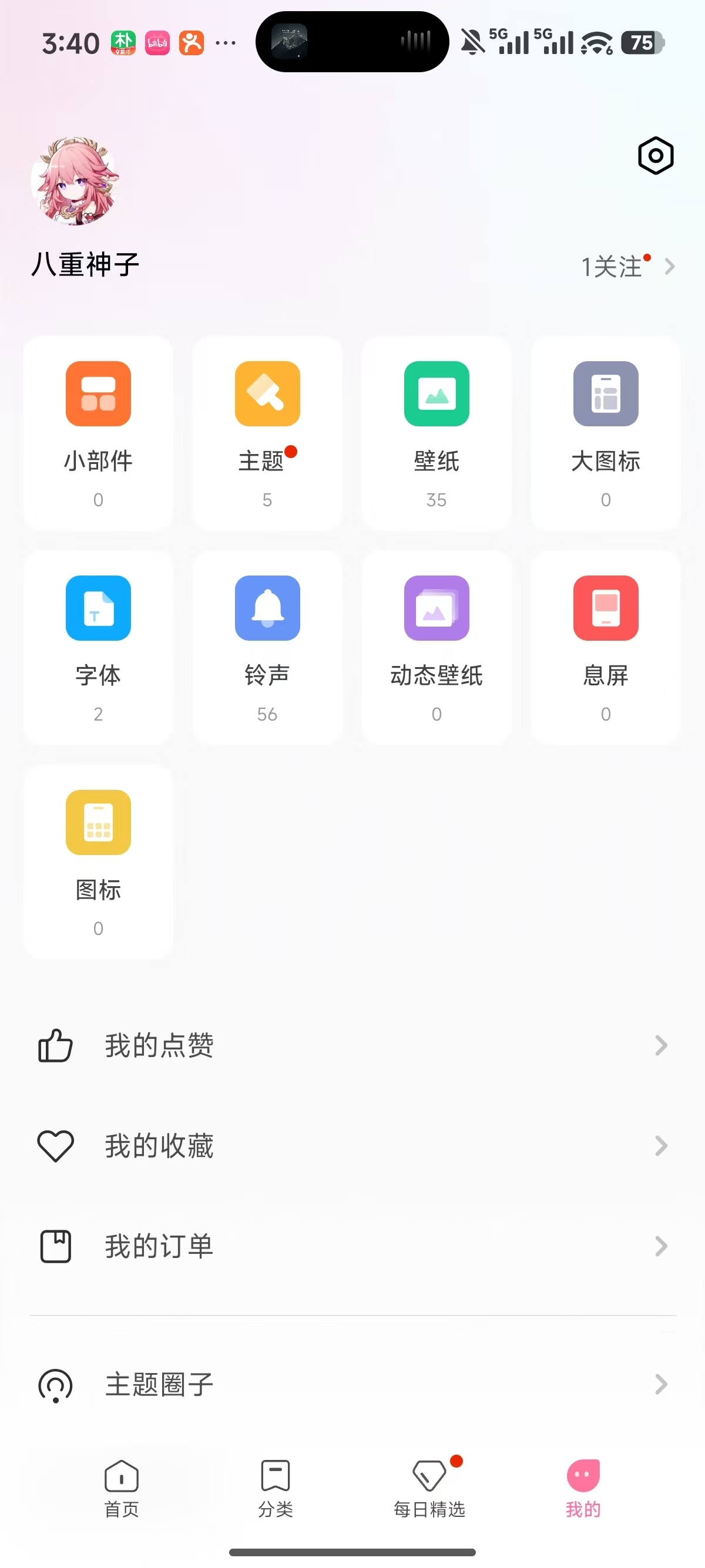Select the 壁纸 wallpapers icon
705x1568 pixels.
pyautogui.click(x=436, y=393)
